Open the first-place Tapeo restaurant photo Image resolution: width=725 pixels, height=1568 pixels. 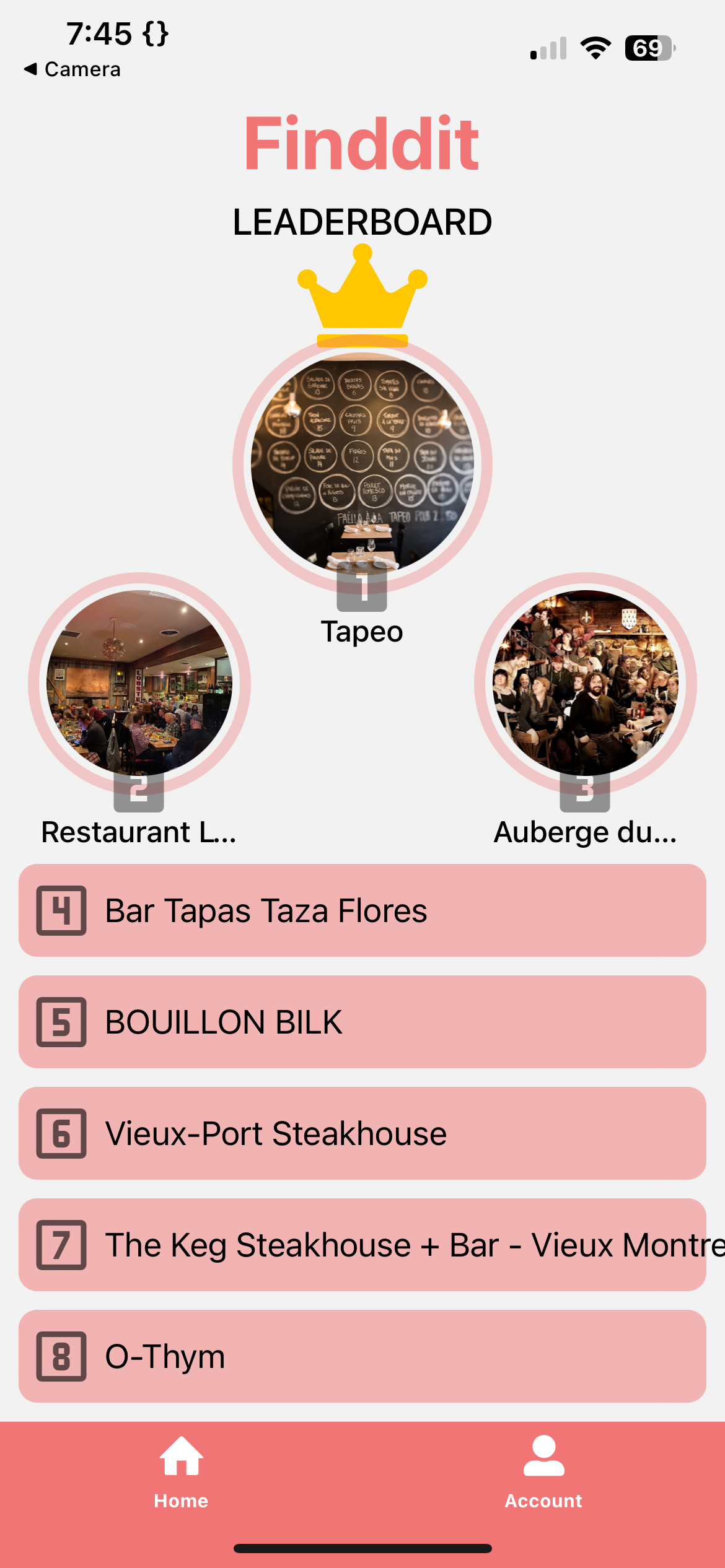362,463
